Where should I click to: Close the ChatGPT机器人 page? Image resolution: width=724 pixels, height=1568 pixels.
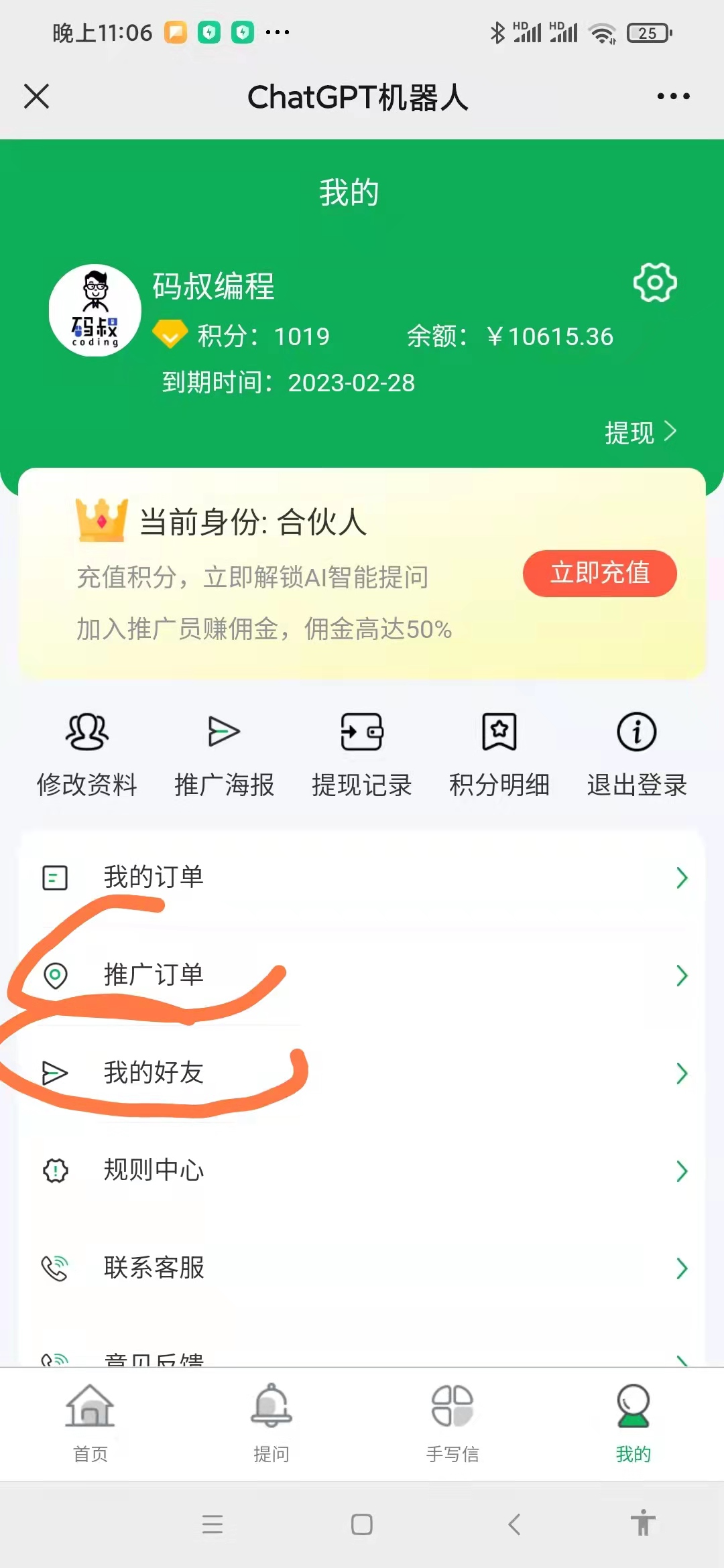[37, 96]
